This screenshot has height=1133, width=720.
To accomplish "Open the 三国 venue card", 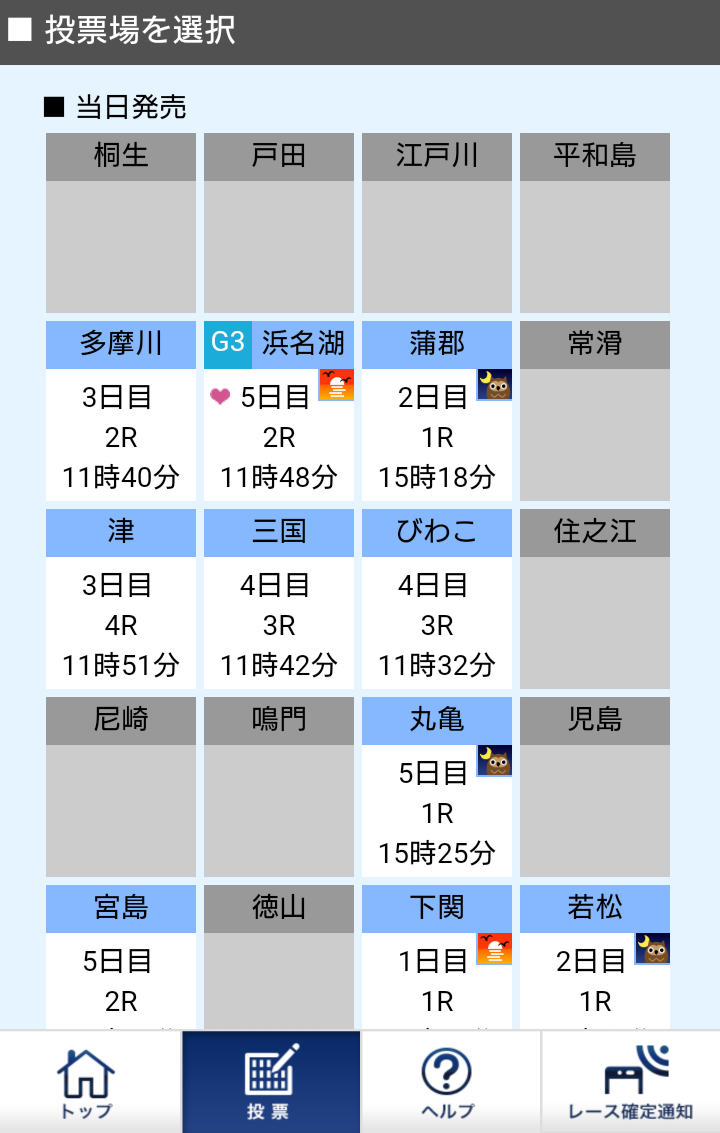I will pyautogui.click(x=279, y=599).
